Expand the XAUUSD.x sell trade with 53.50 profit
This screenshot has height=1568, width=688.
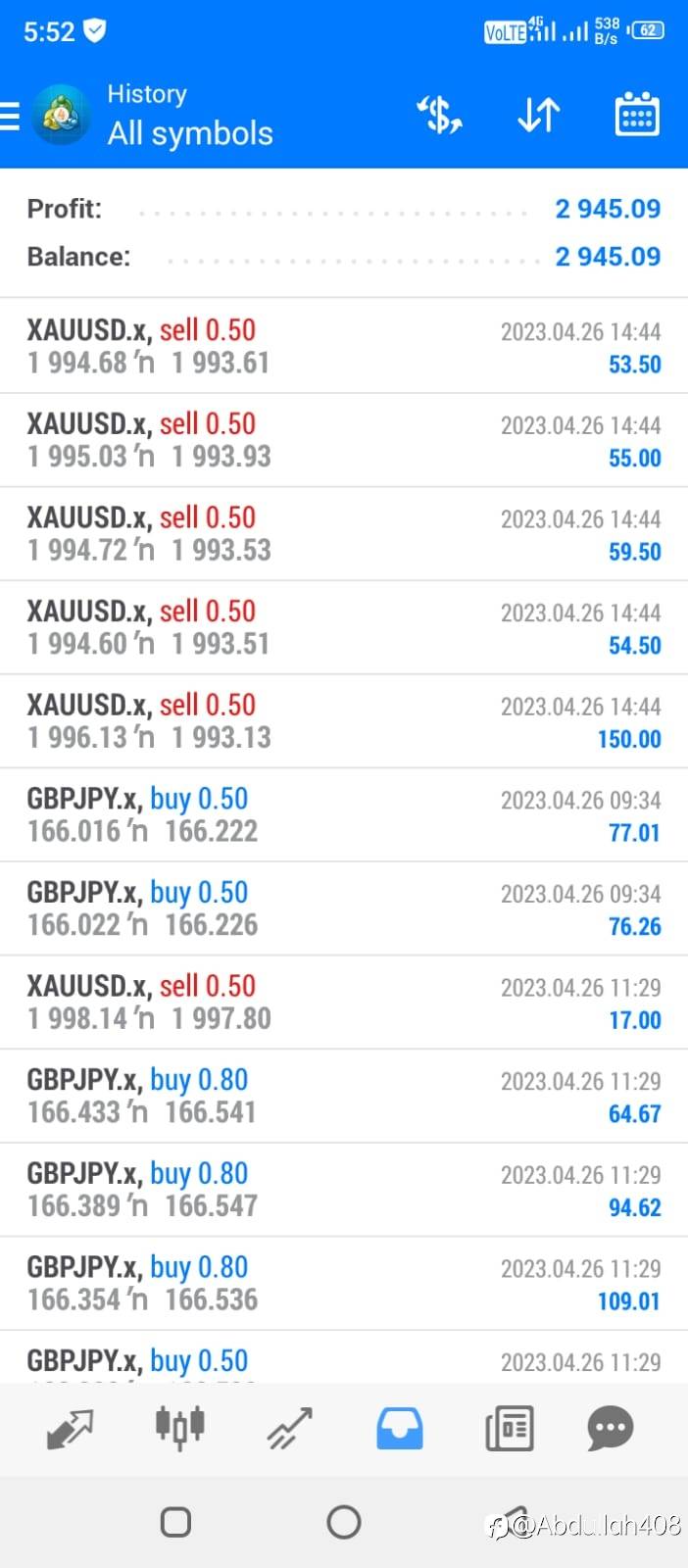(x=343, y=347)
